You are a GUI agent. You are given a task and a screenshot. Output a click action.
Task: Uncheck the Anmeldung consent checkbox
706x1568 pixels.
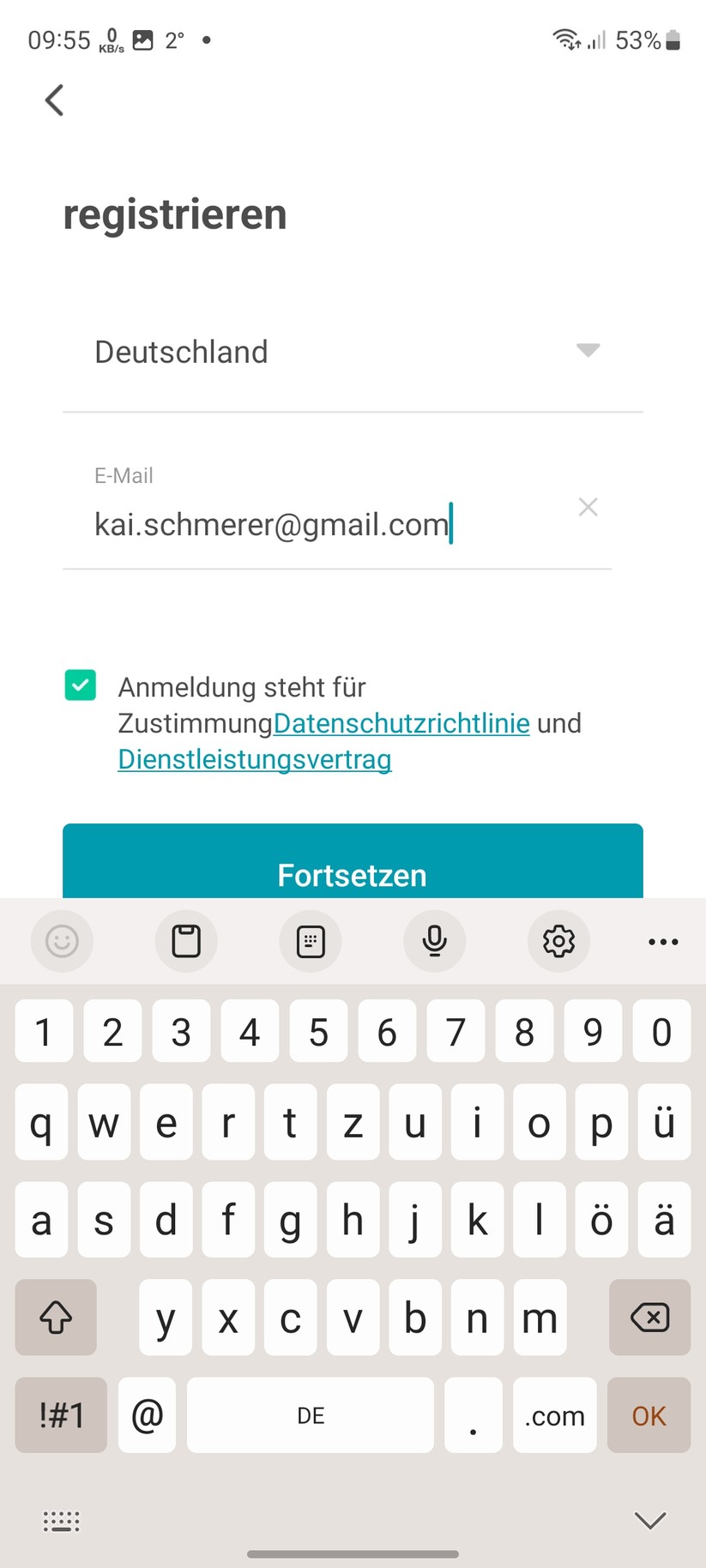(x=80, y=685)
